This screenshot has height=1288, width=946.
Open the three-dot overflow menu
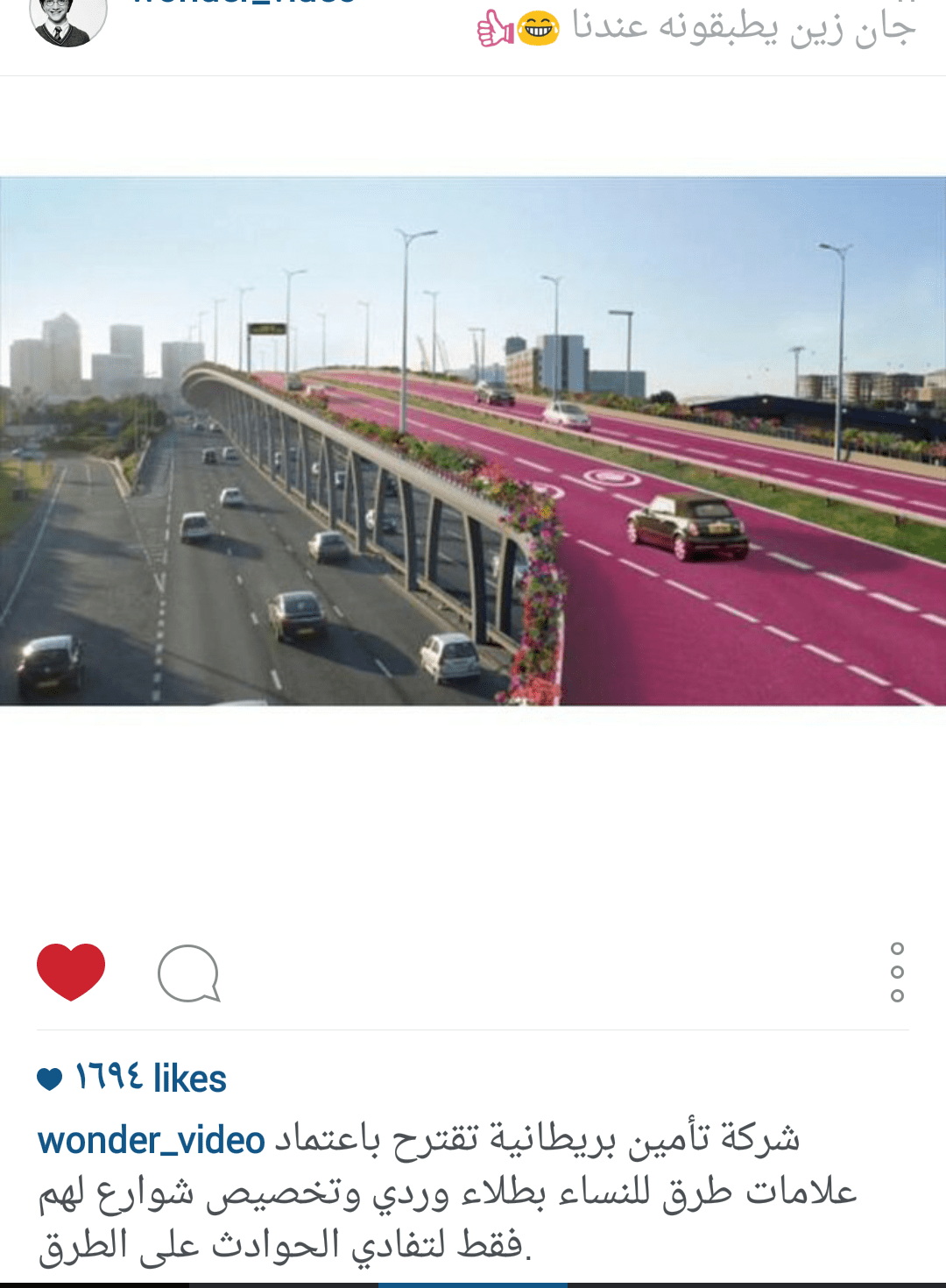click(896, 972)
